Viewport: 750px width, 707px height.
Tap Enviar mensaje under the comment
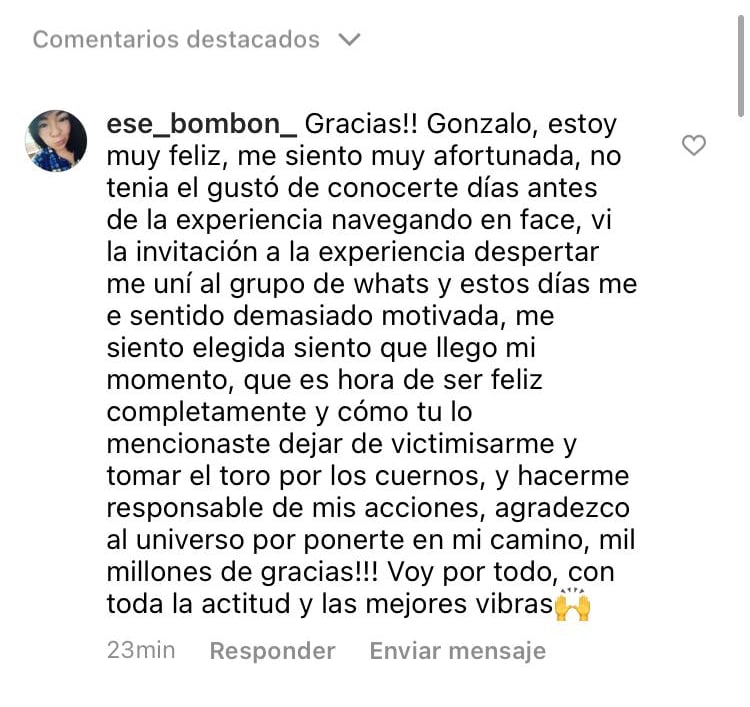point(458,651)
